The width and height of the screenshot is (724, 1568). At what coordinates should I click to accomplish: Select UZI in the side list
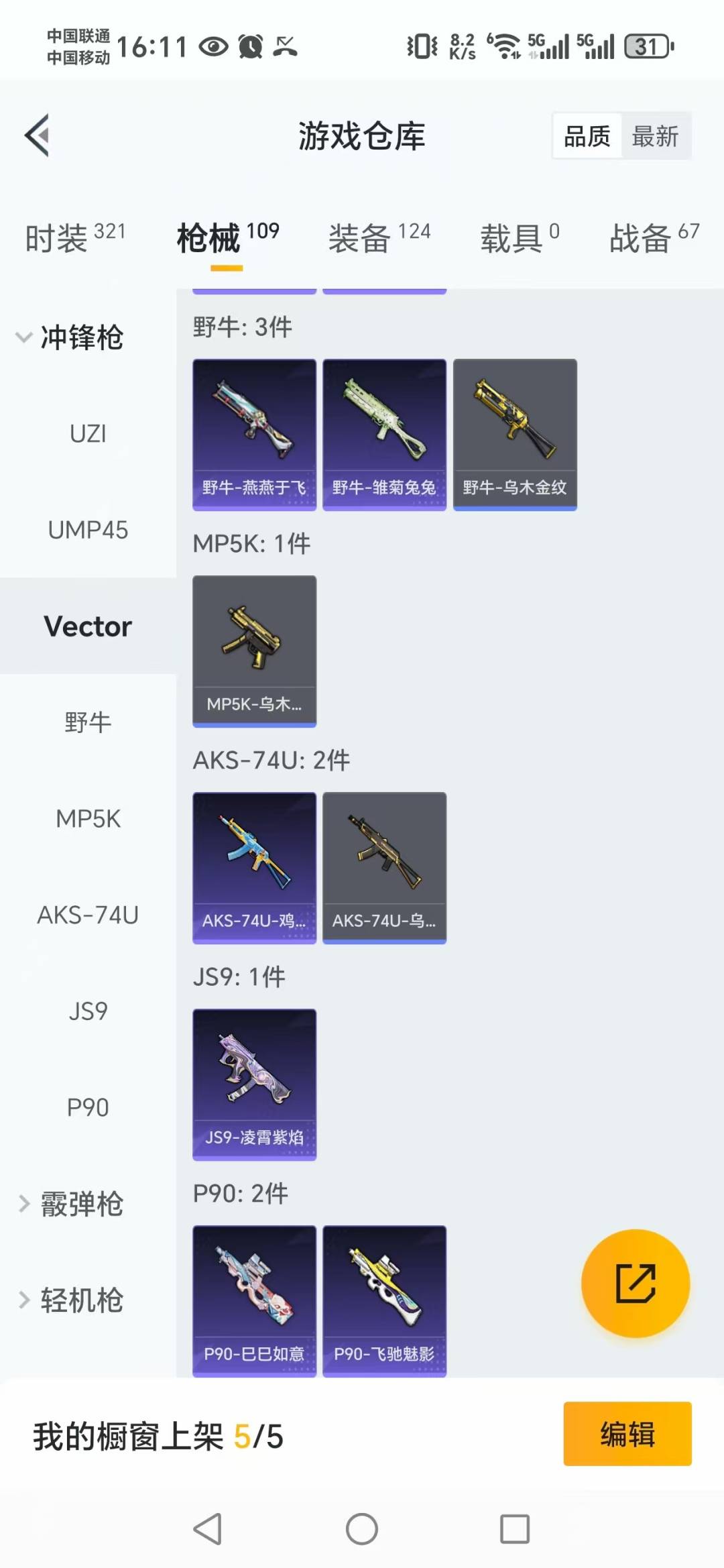pyautogui.click(x=88, y=434)
